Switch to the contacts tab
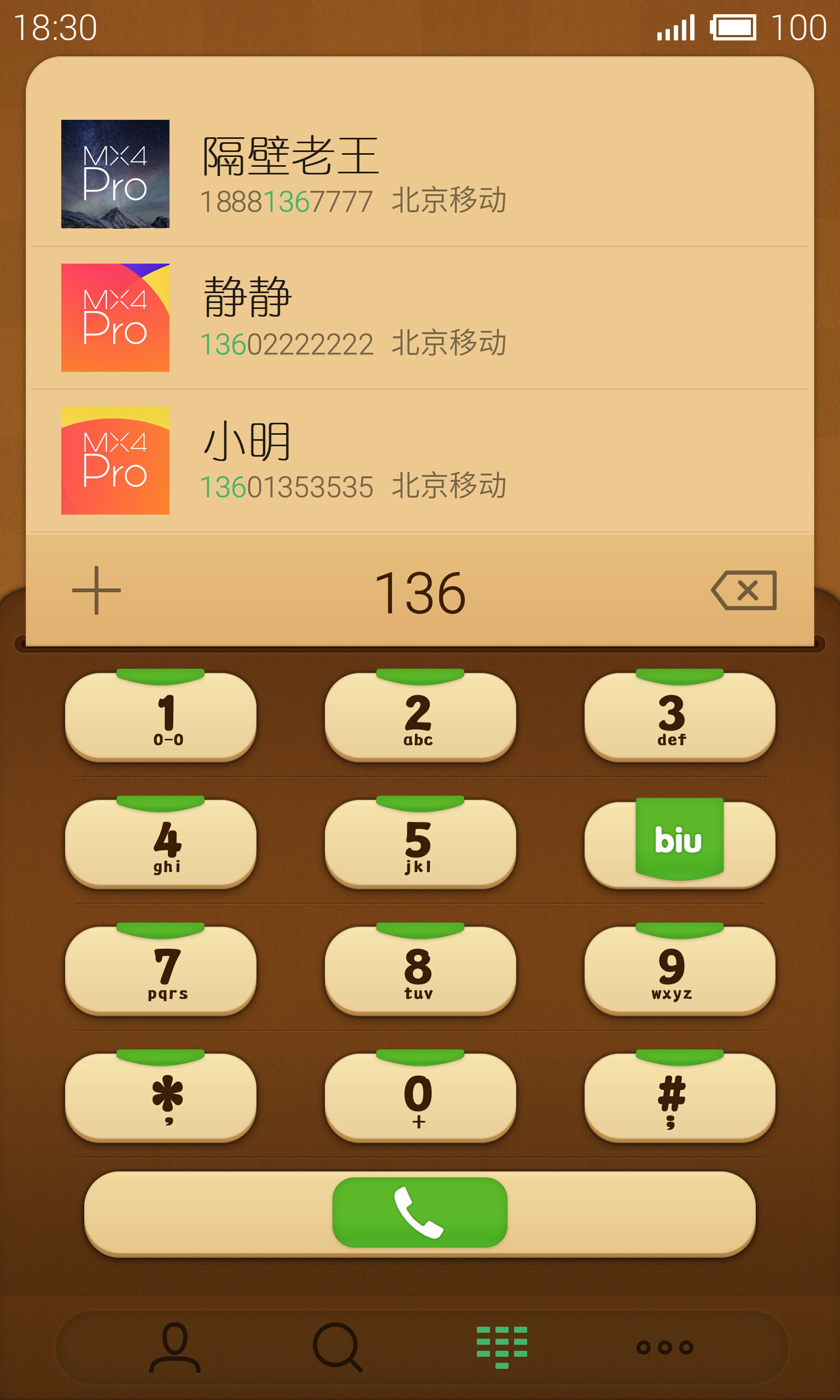 point(175,1347)
